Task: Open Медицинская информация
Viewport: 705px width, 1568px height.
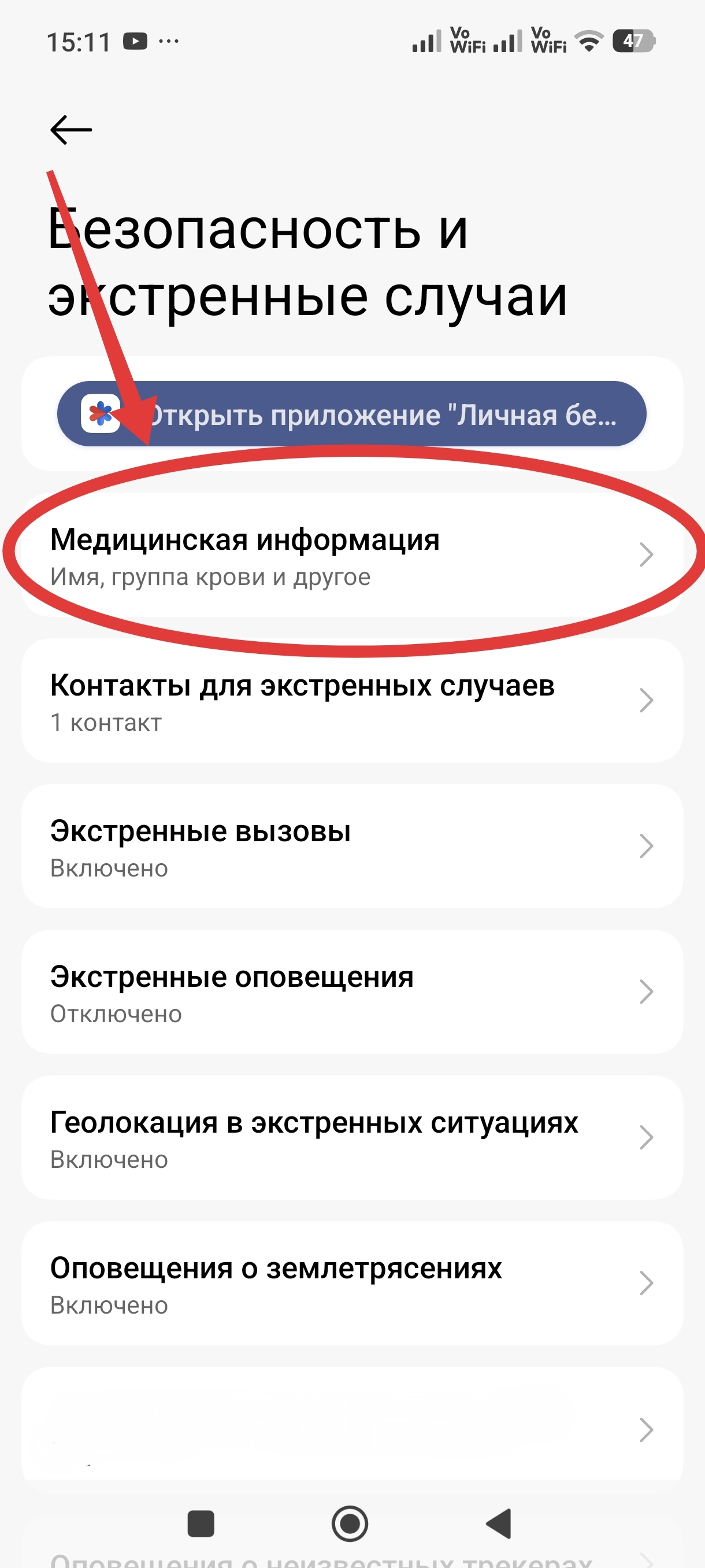Action: coord(351,556)
